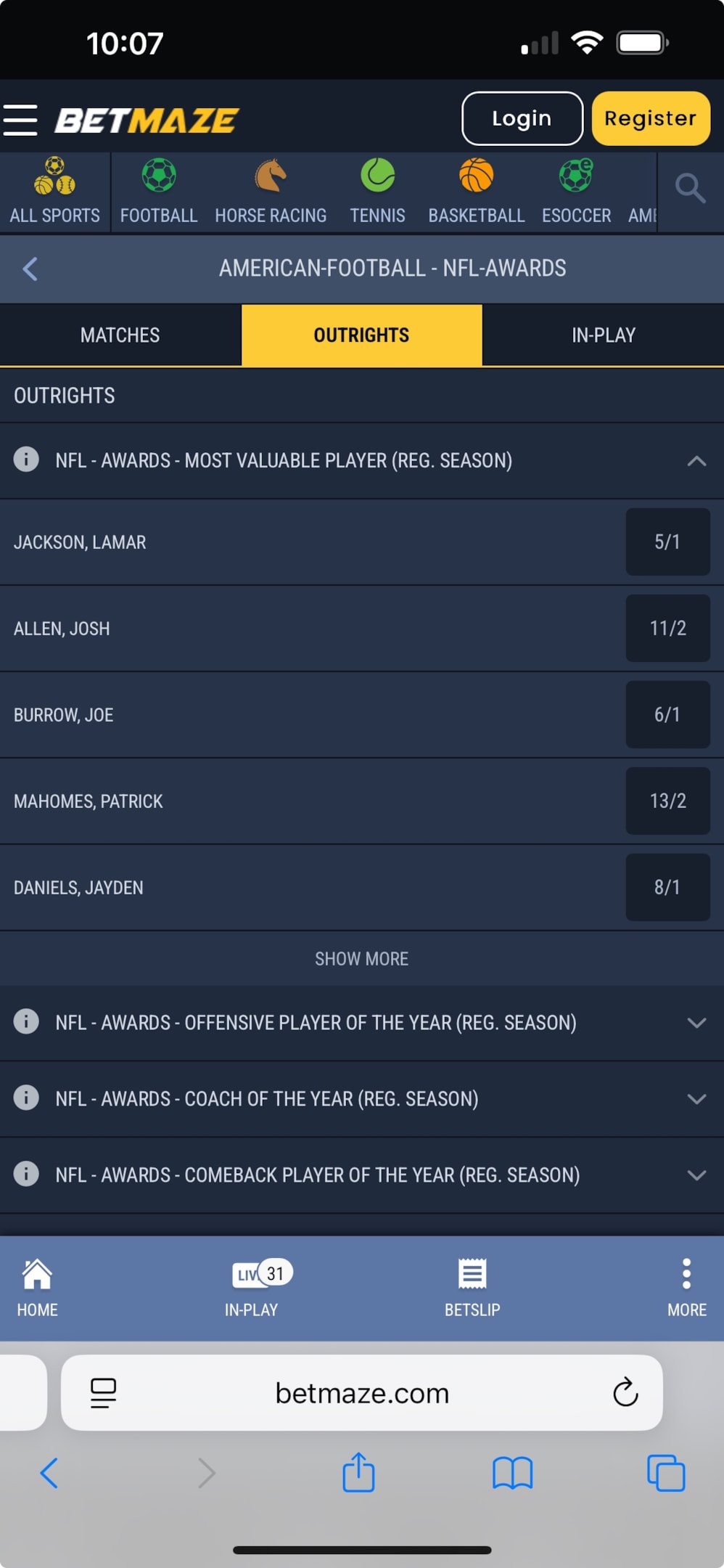This screenshot has width=724, height=1568.
Task: Select Allen, Josh odds 11/2
Action: click(667, 628)
